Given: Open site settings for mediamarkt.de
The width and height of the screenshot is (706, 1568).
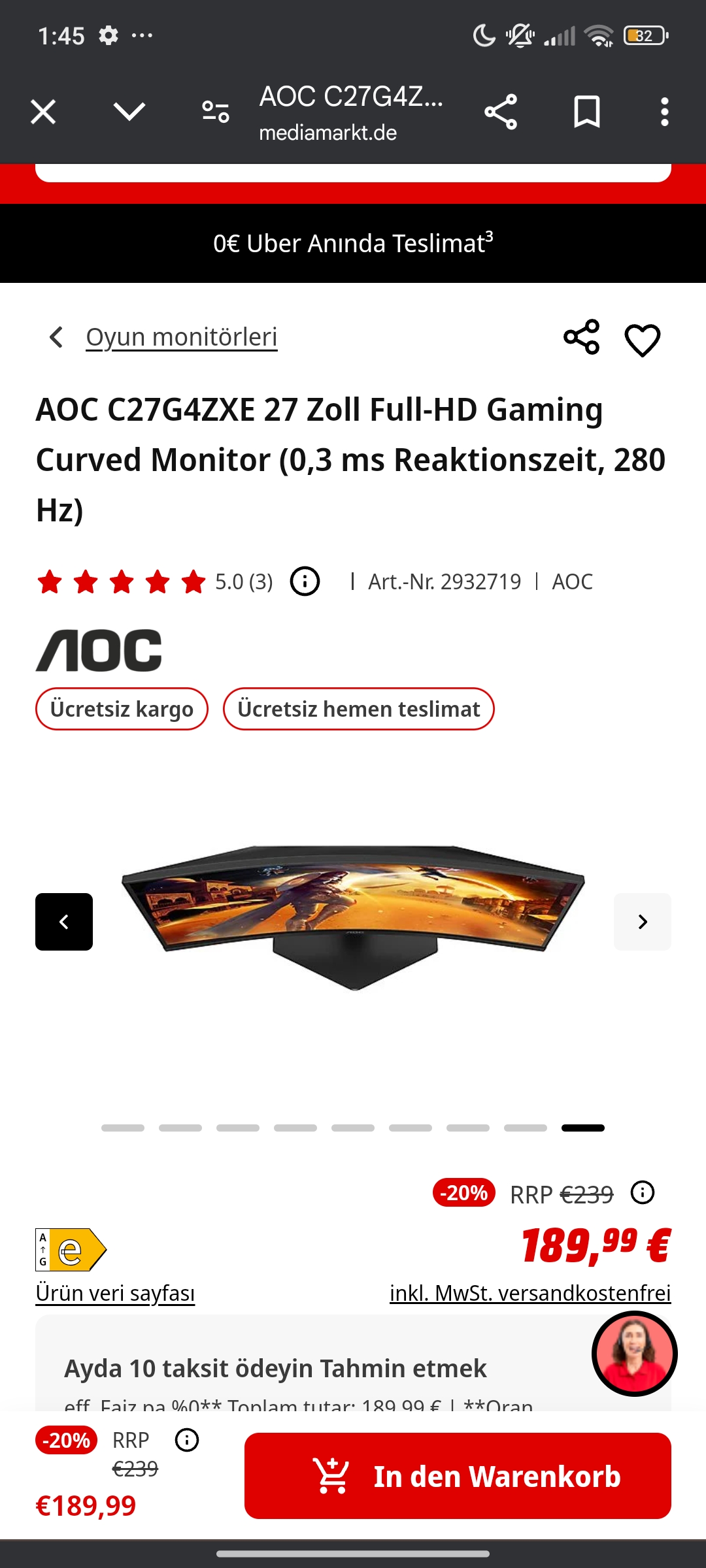Looking at the screenshot, I should coord(216,112).
